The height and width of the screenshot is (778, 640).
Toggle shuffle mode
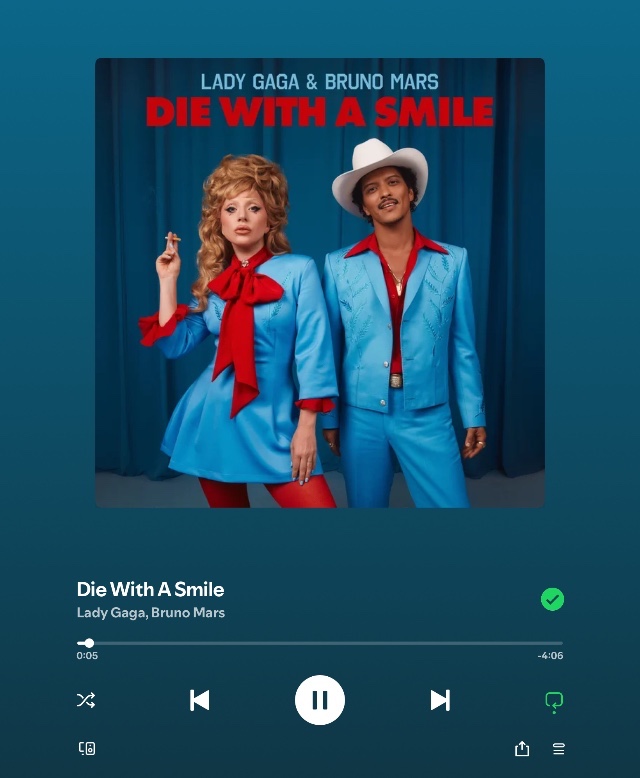(x=86, y=700)
